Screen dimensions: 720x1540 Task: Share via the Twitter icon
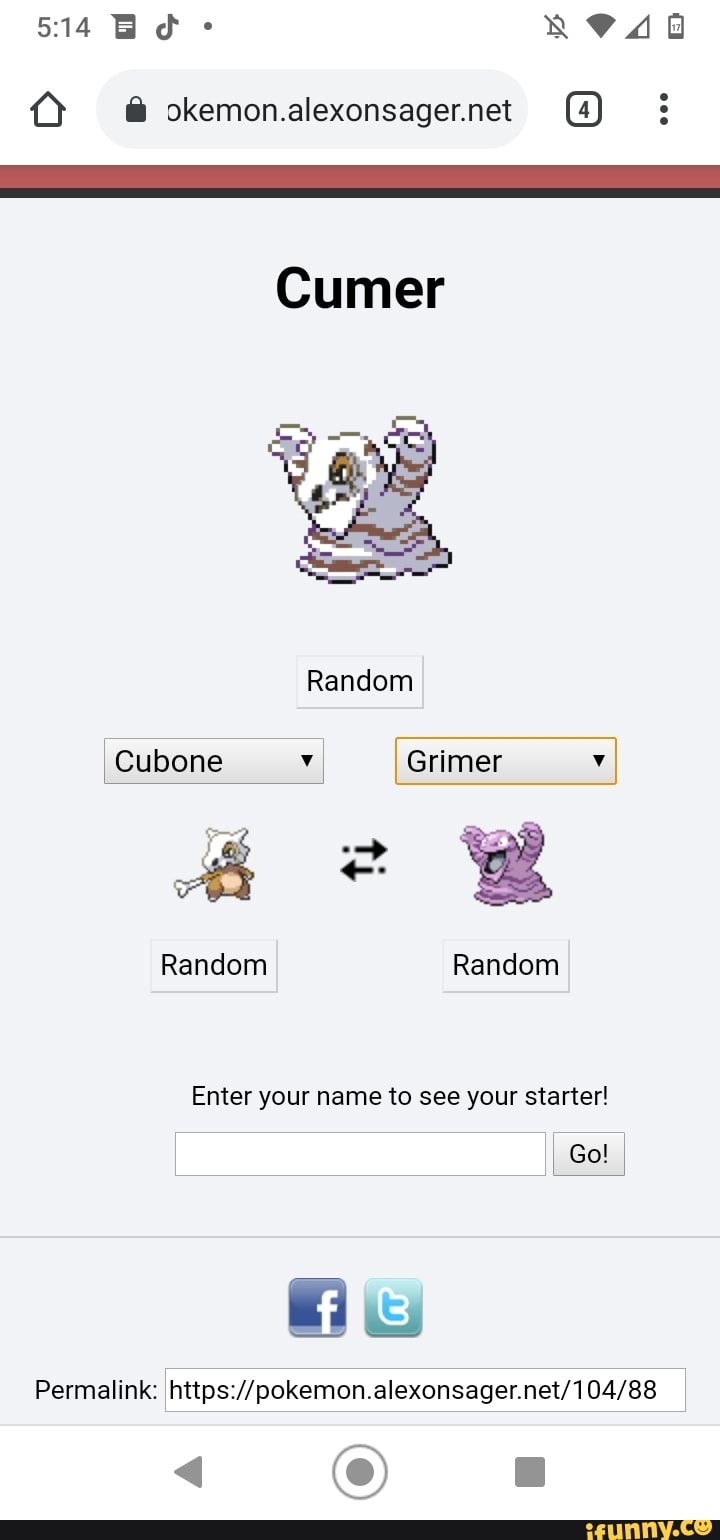point(394,1307)
